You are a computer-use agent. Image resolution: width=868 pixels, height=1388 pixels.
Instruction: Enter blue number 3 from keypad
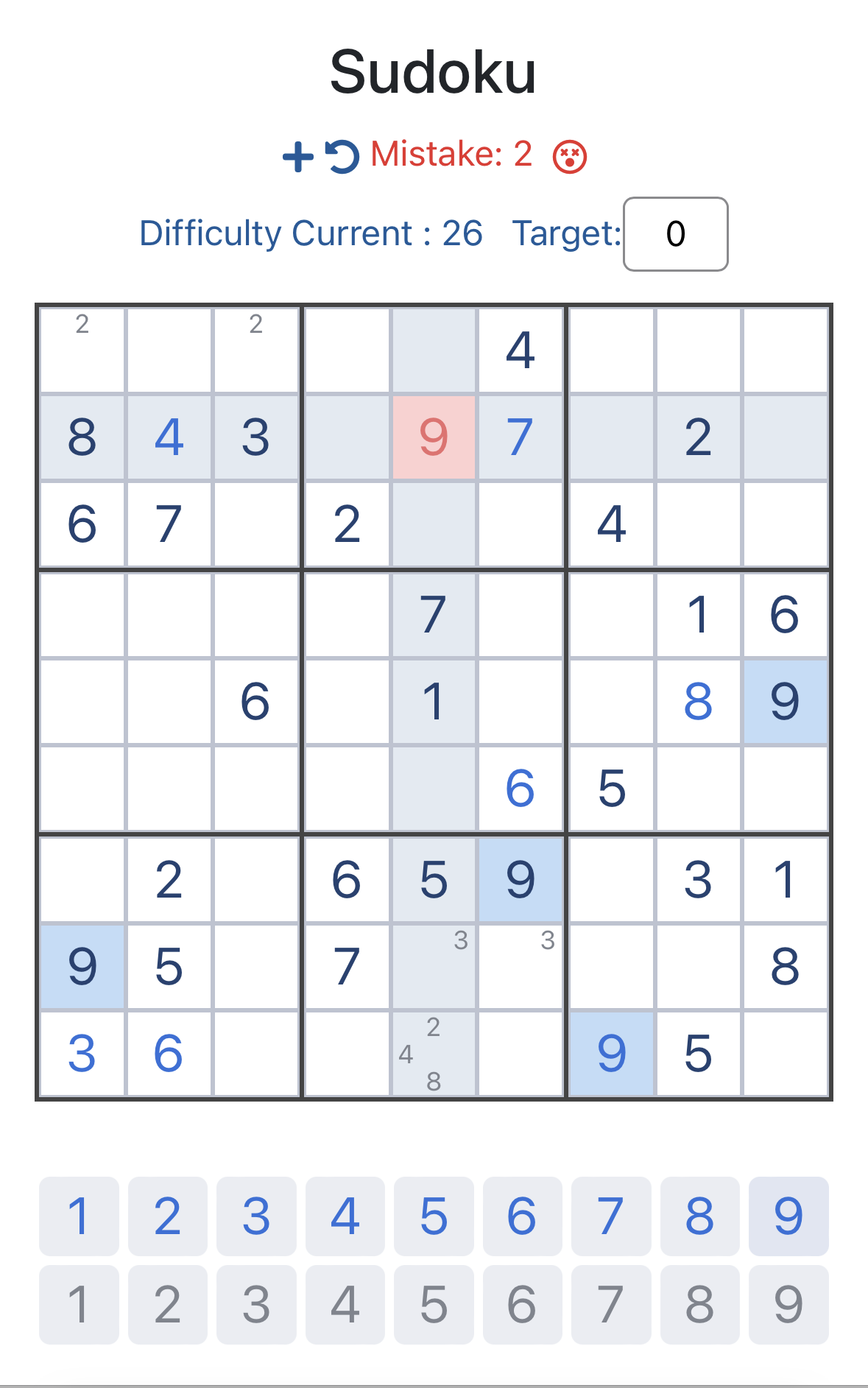click(x=256, y=1216)
